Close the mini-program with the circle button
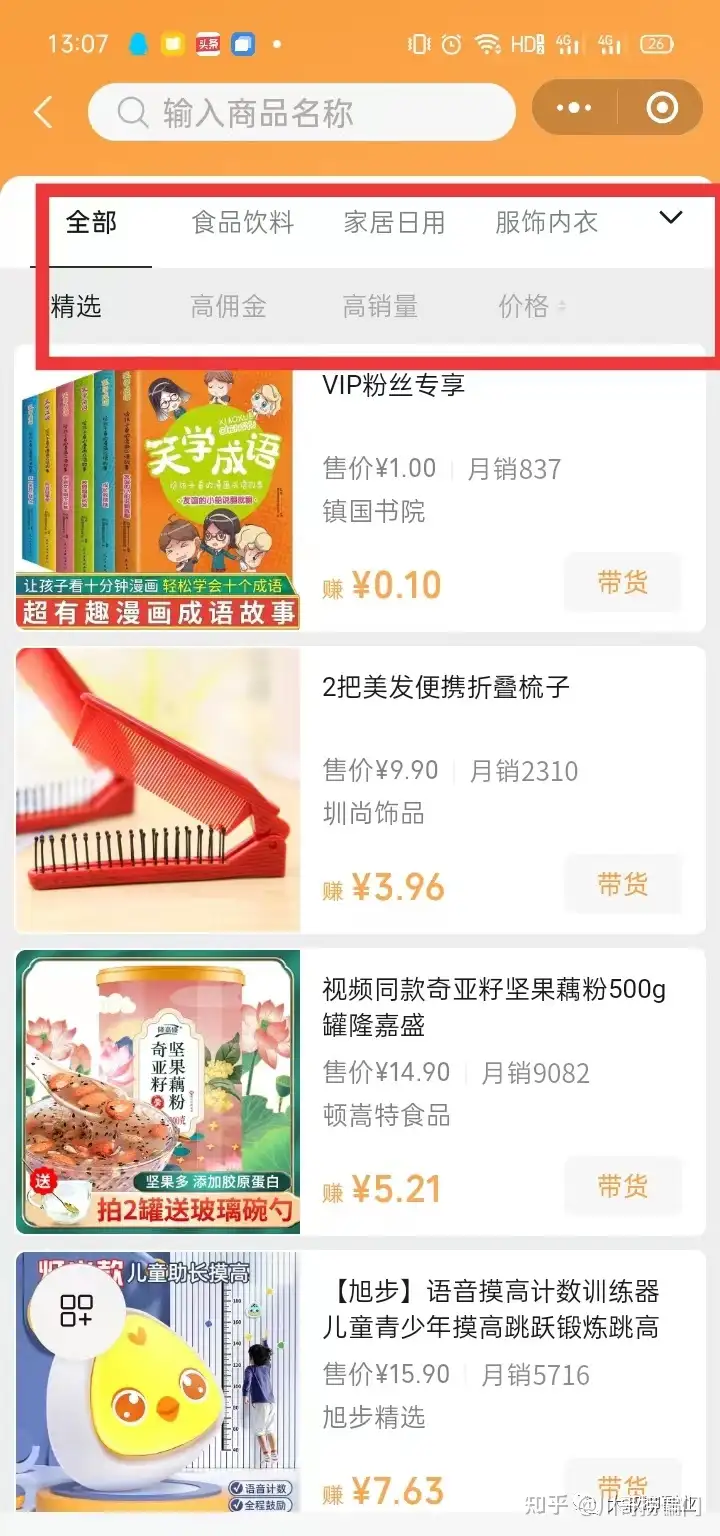The height and width of the screenshot is (1536, 720). 662,108
